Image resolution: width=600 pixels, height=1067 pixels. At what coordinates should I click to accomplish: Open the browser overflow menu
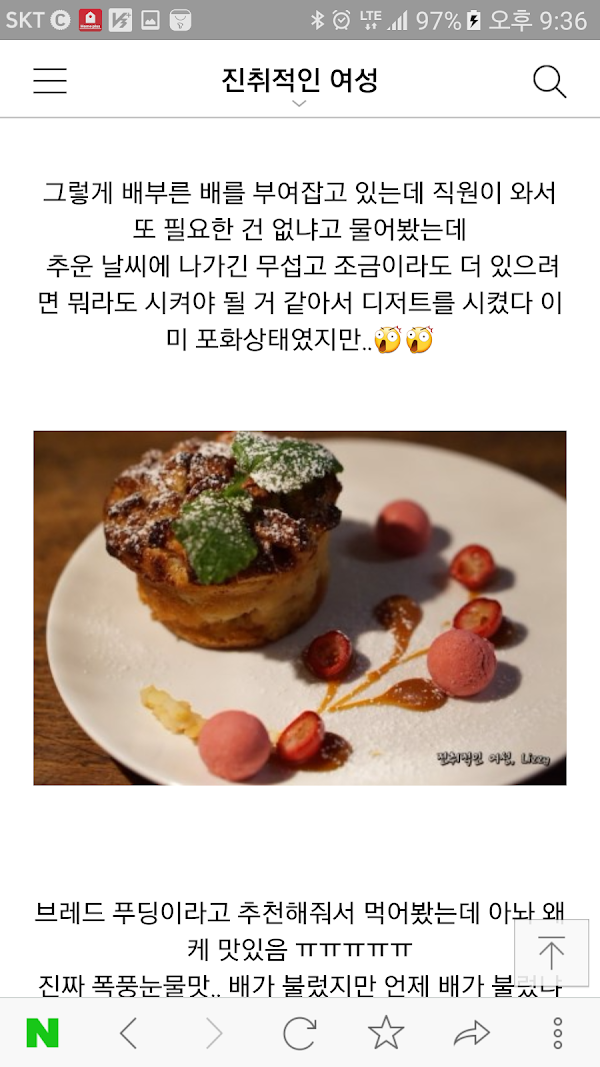pos(558,1033)
